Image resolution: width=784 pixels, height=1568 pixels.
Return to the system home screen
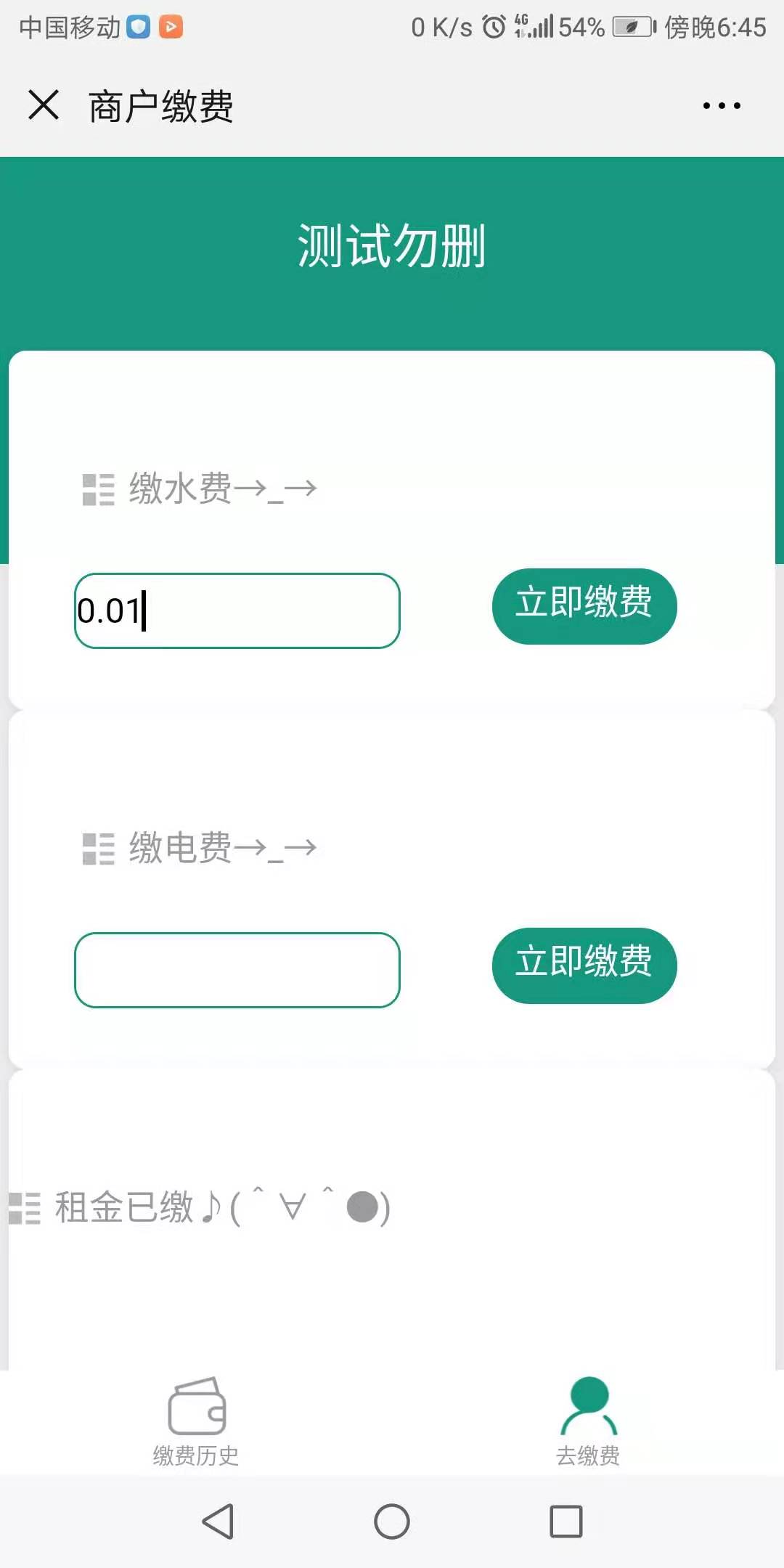tap(392, 1521)
